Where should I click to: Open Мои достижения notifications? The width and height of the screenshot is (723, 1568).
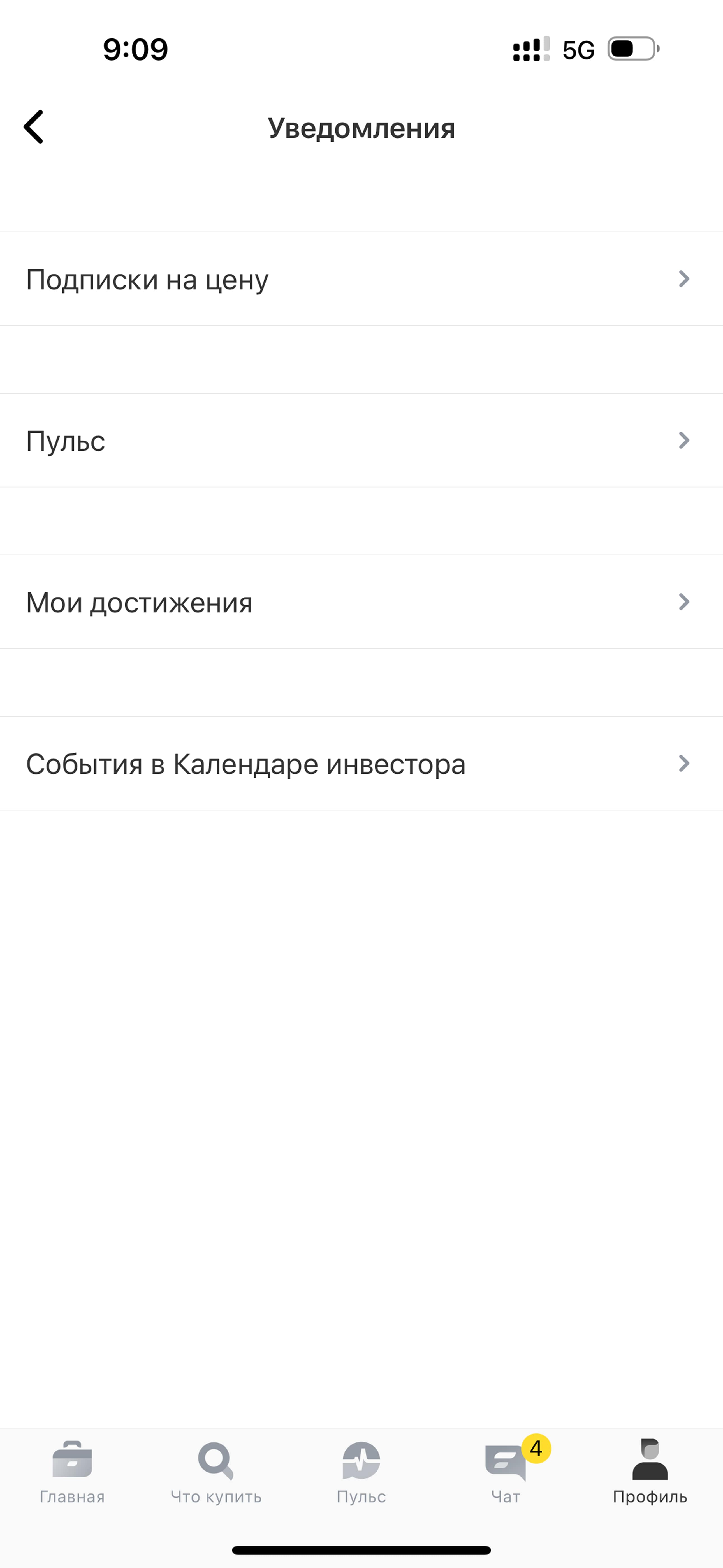click(x=361, y=602)
